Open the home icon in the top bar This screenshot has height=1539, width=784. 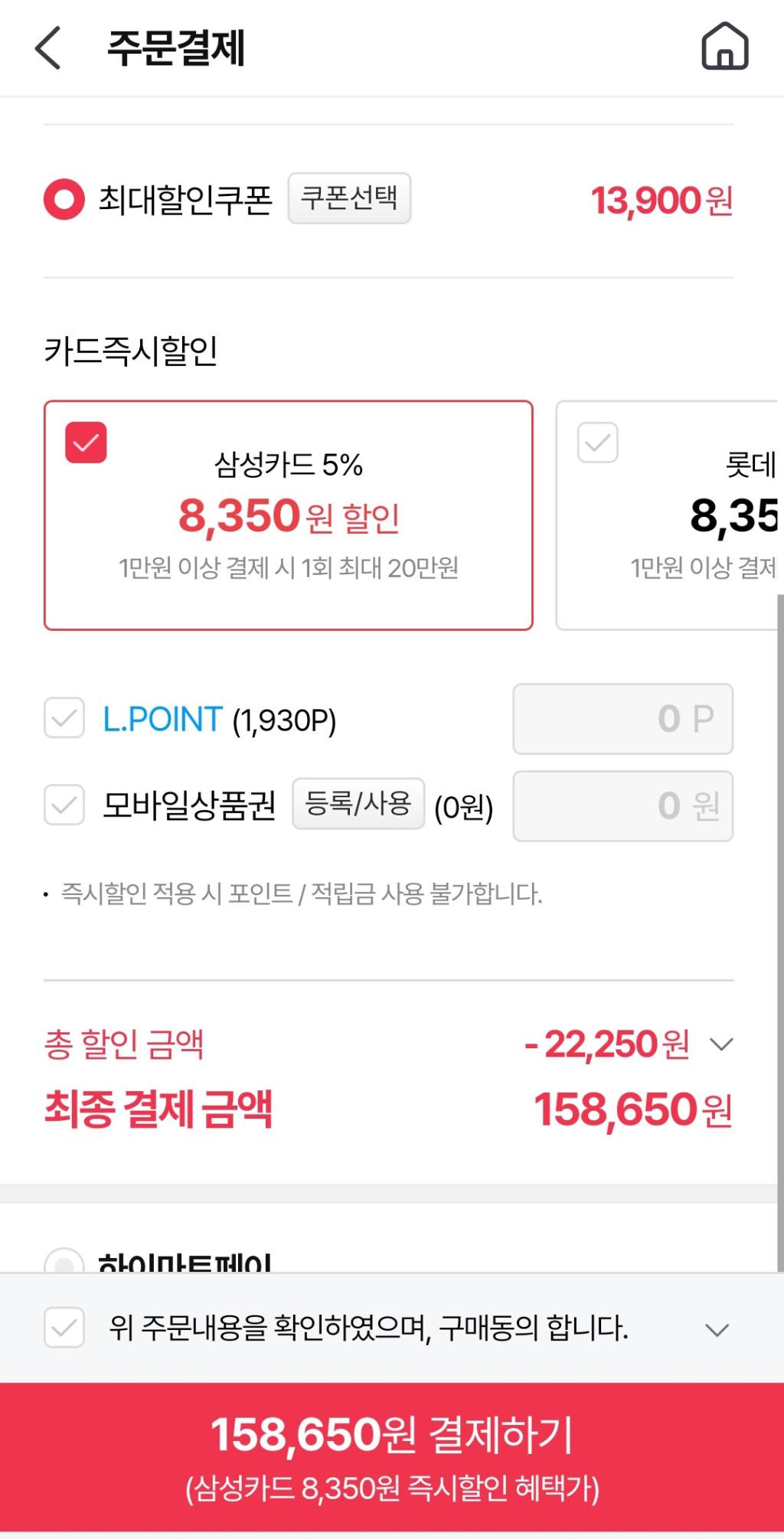click(x=724, y=46)
